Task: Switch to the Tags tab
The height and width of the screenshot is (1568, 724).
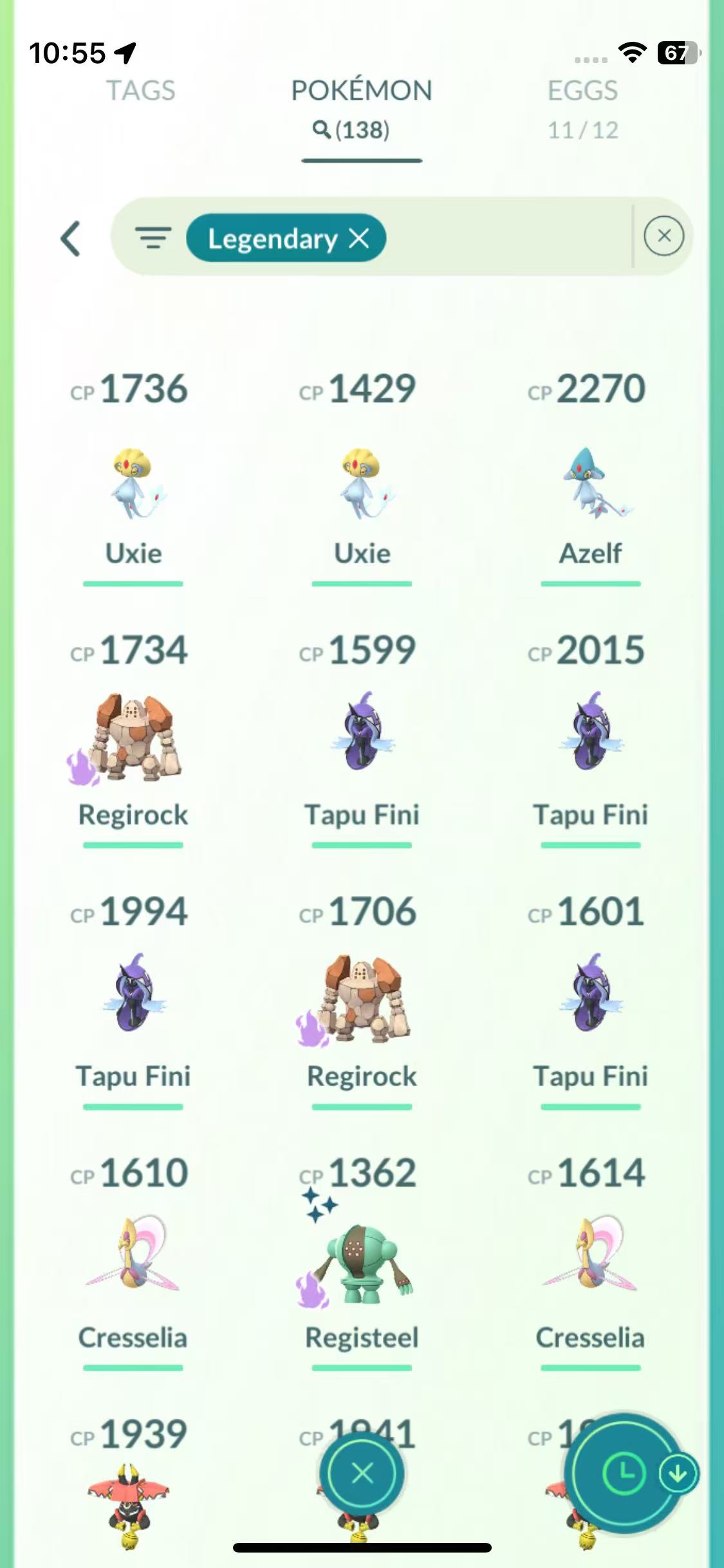Action: (140, 91)
